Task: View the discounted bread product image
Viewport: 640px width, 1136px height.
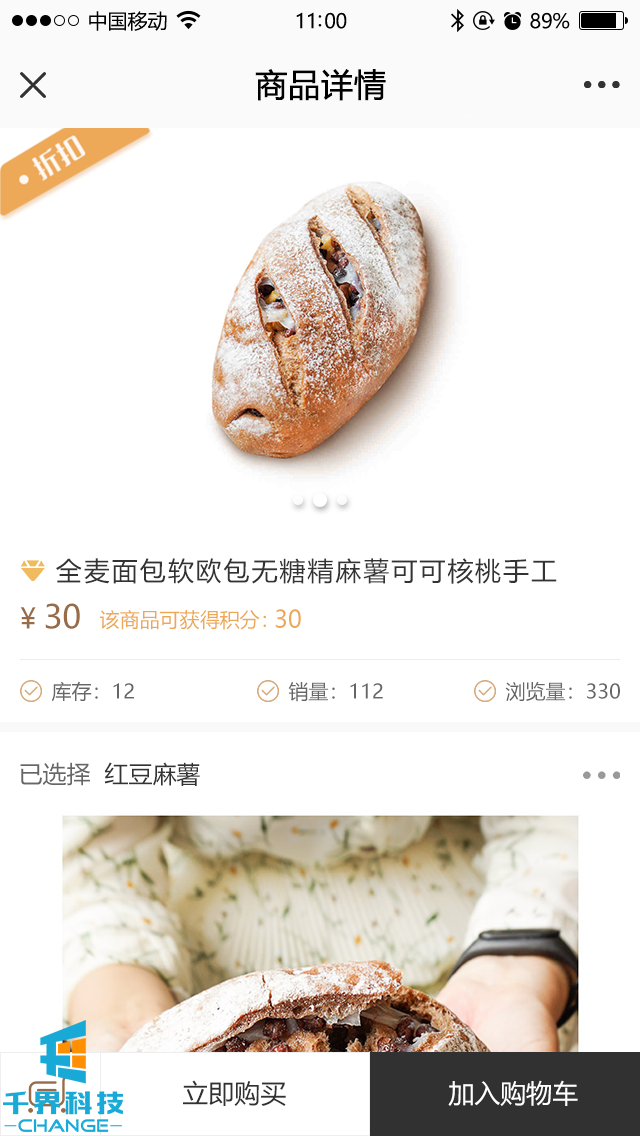Action: (320, 320)
